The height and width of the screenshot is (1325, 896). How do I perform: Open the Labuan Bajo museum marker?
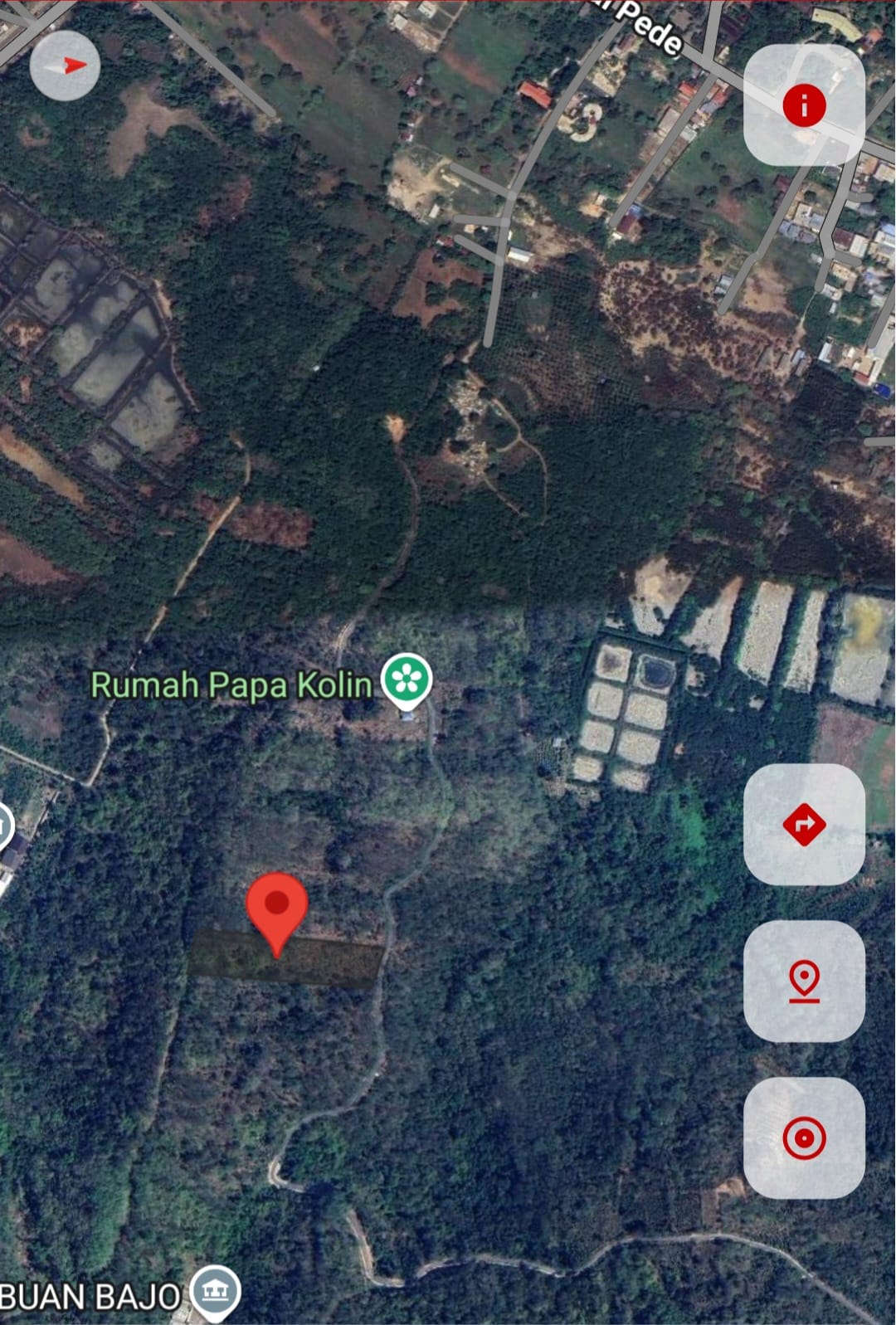click(216, 1292)
